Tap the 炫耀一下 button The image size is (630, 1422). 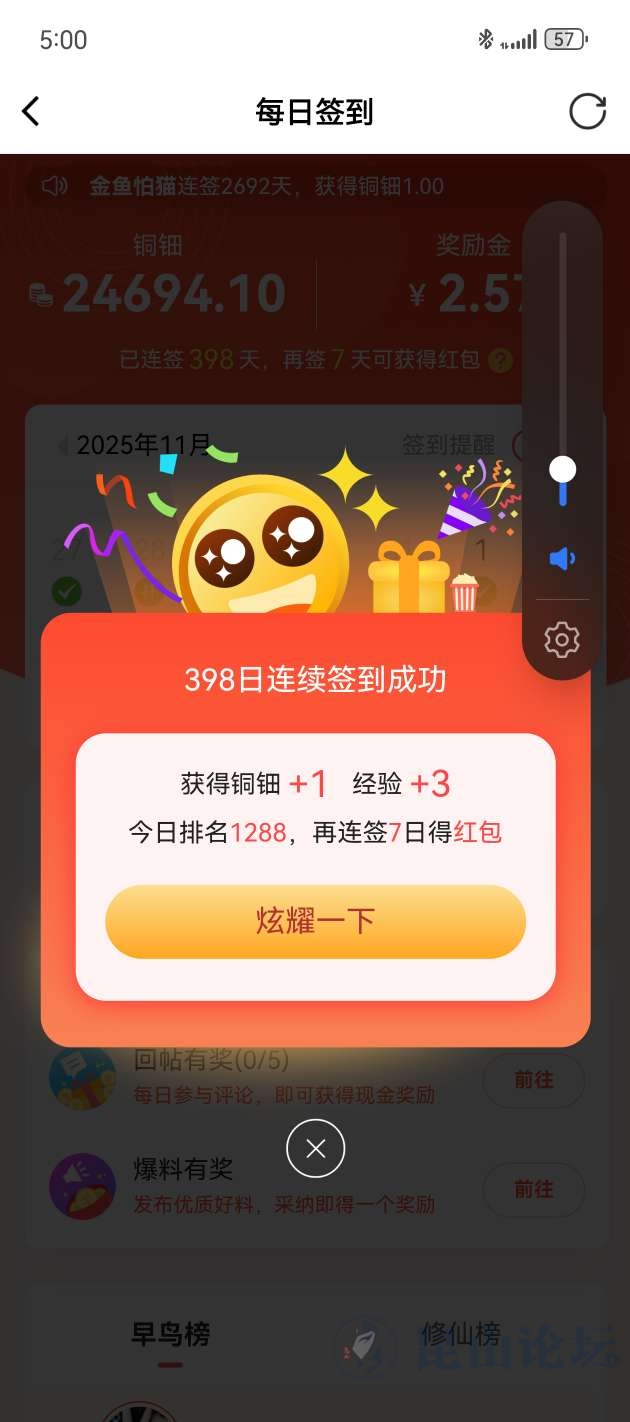click(x=315, y=921)
